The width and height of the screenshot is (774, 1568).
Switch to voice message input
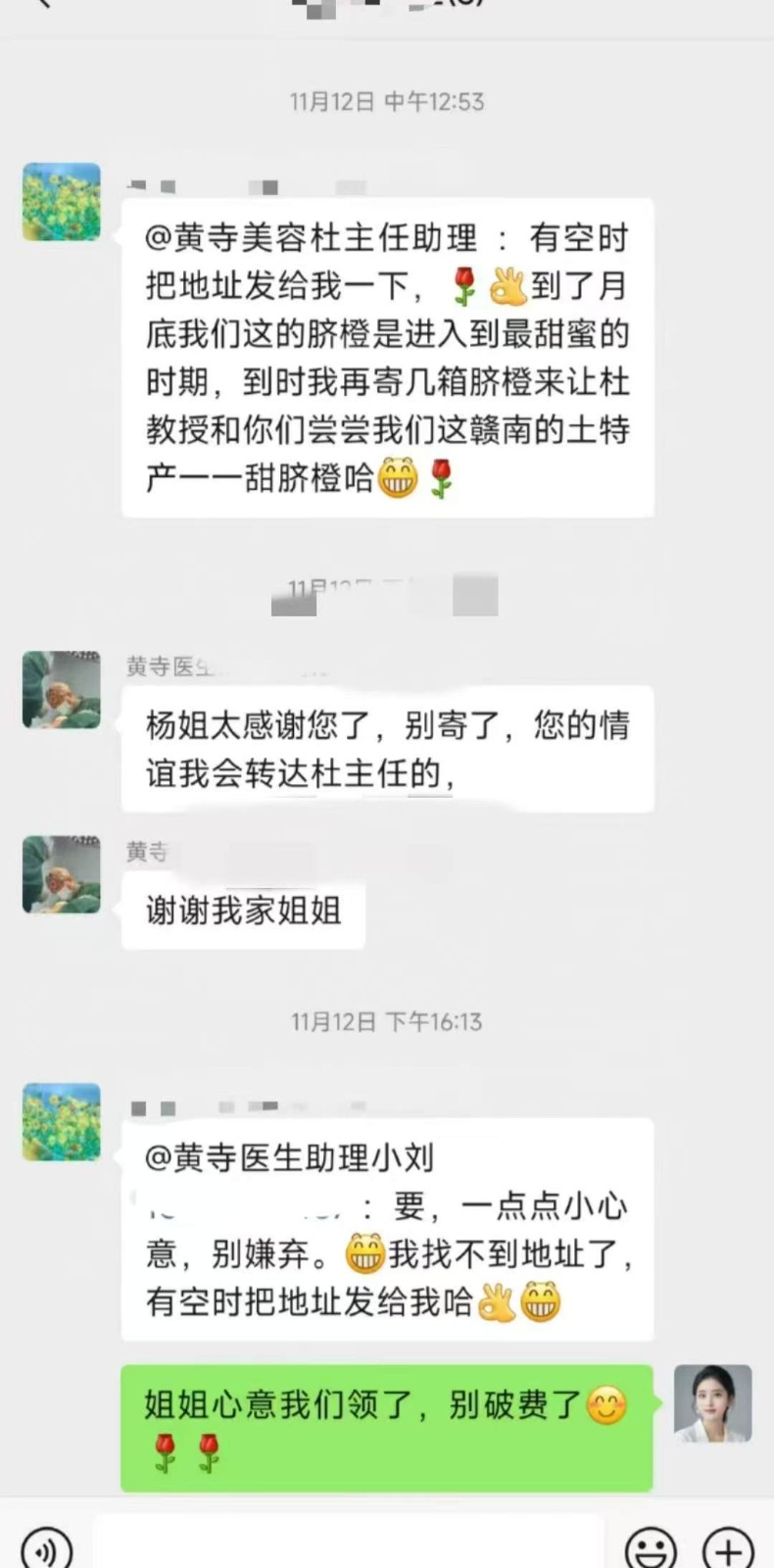click(x=46, y=1549)
